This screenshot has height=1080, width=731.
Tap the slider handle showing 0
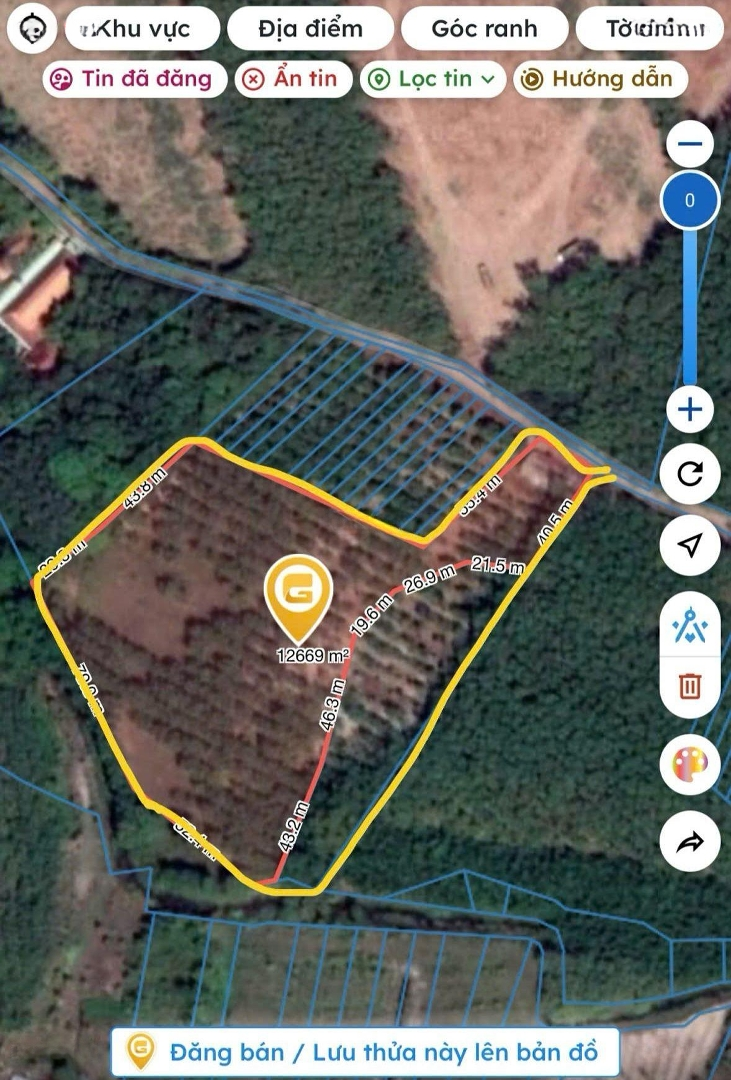tap(690, 201)
